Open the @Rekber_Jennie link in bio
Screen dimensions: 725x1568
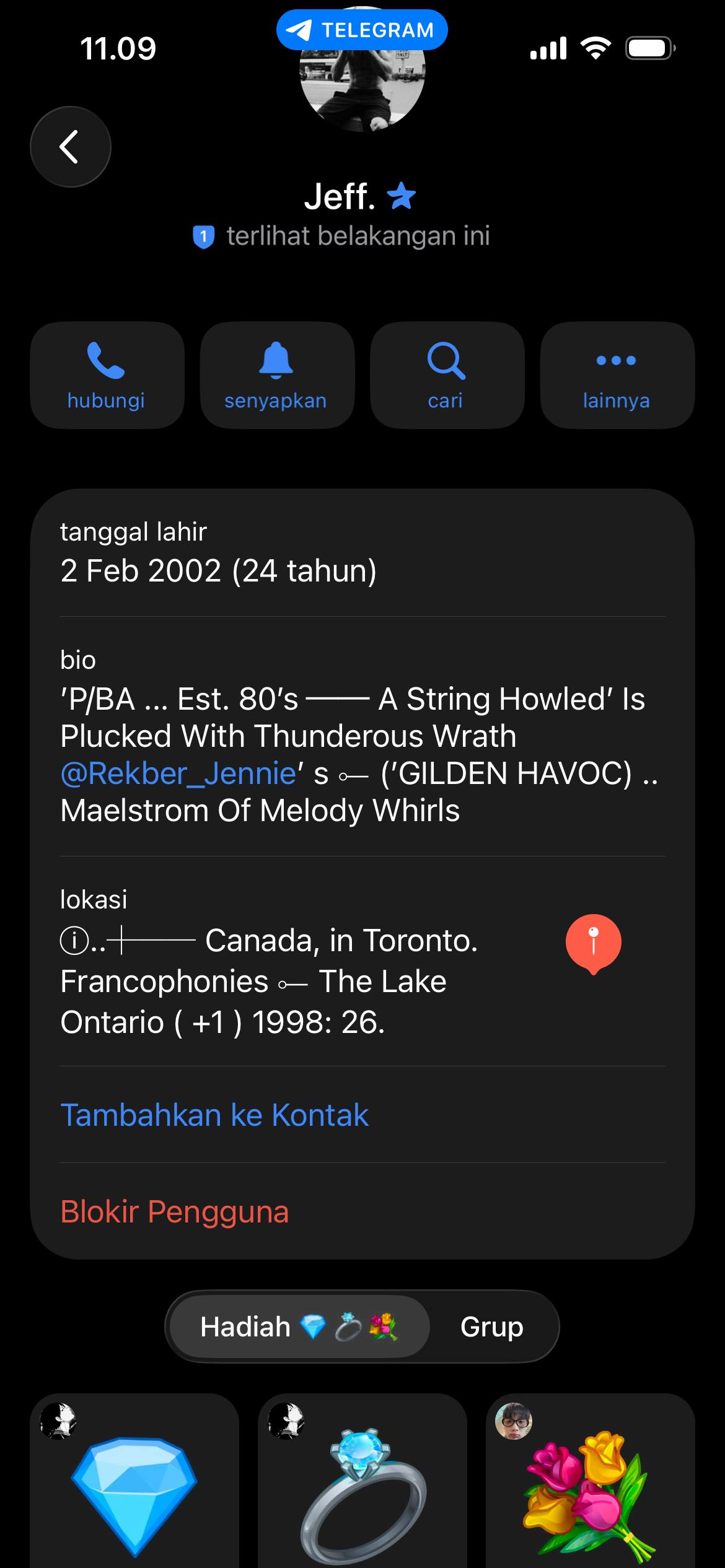[178, 773]
